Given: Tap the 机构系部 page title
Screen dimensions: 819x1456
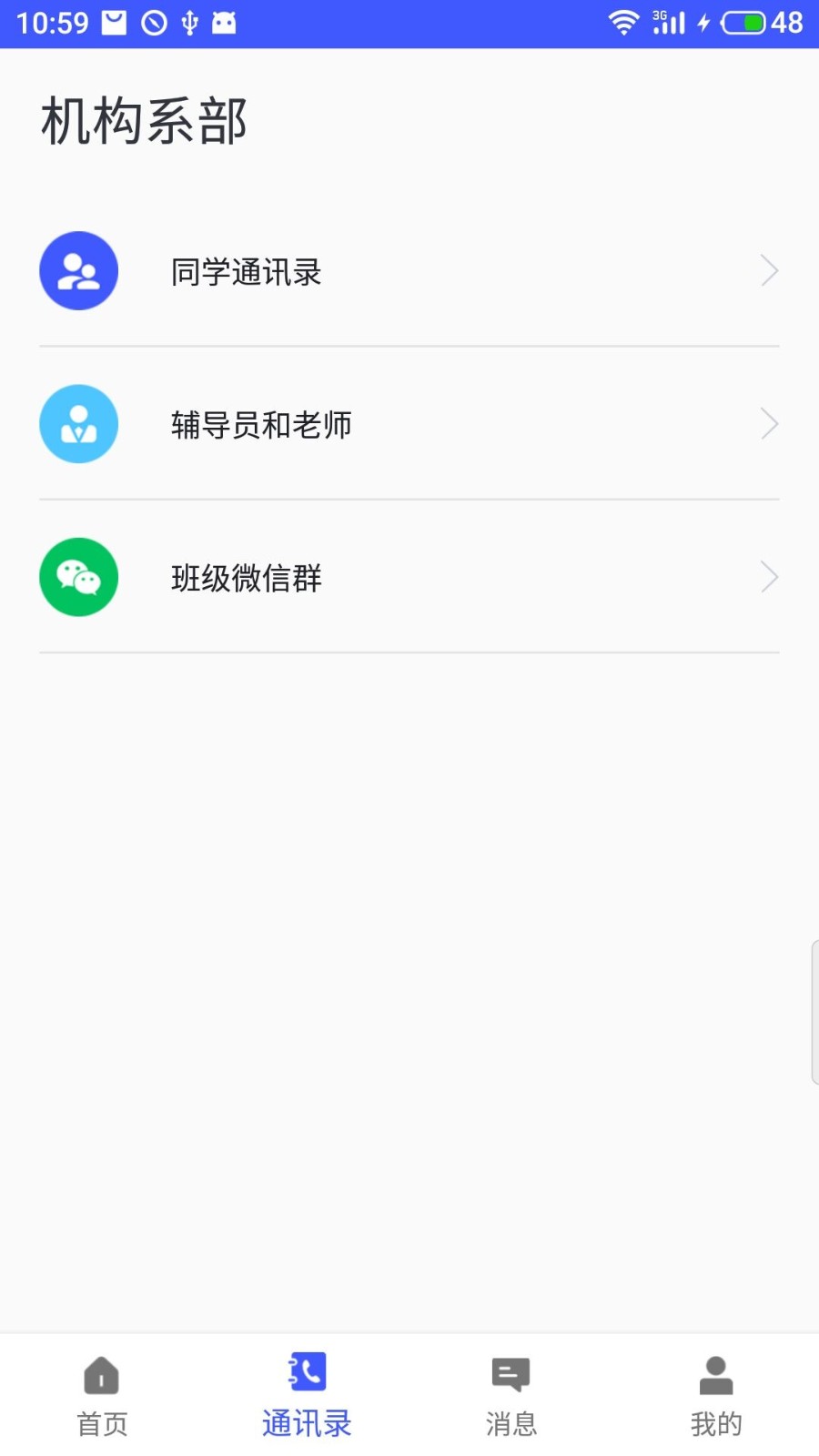Looking at the screenshot, I should click(x=143, y=119).
